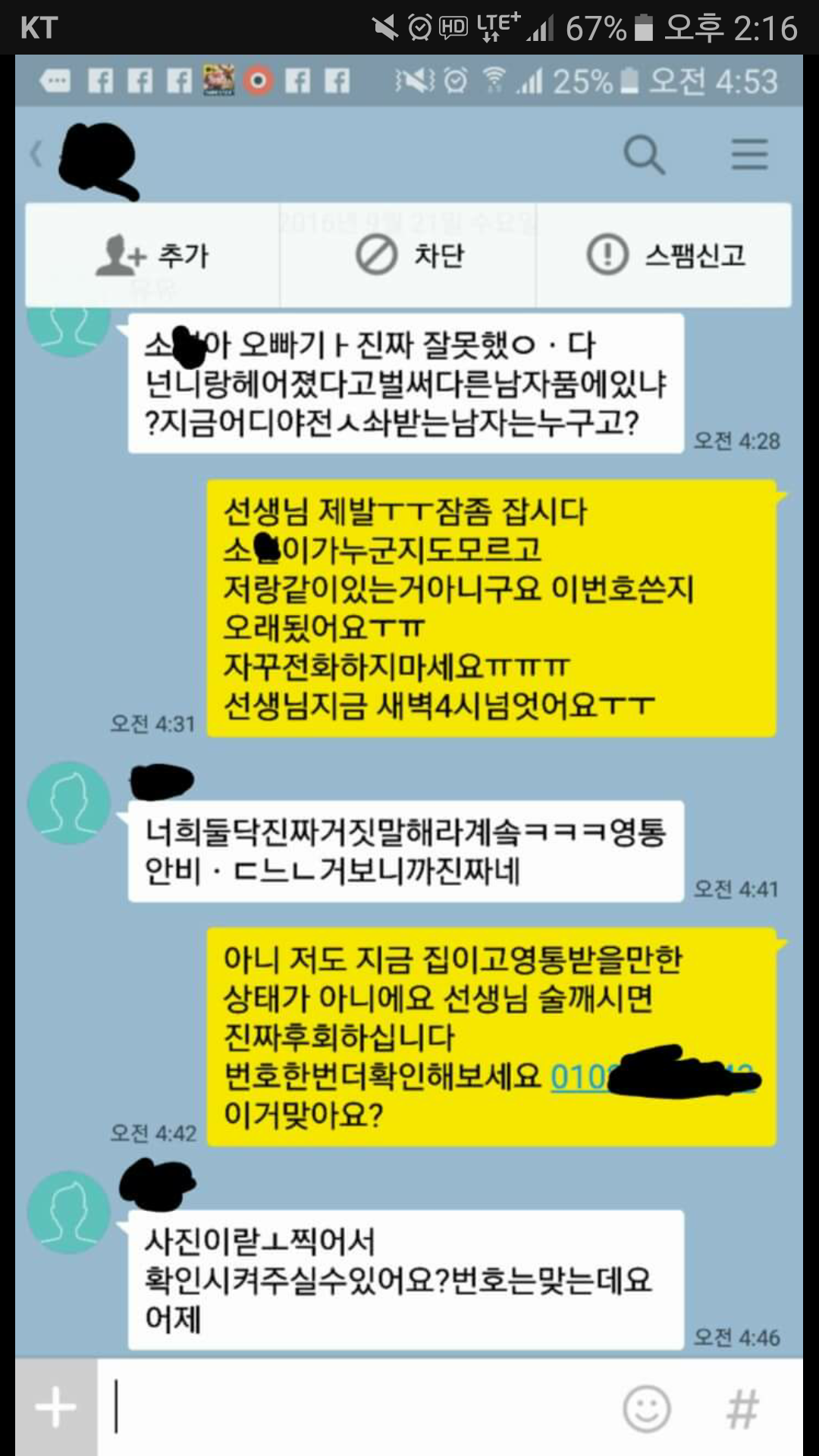Go back to the chat list
The width and height of the screenshot is (819, 1456).
(x=36, y=155)
